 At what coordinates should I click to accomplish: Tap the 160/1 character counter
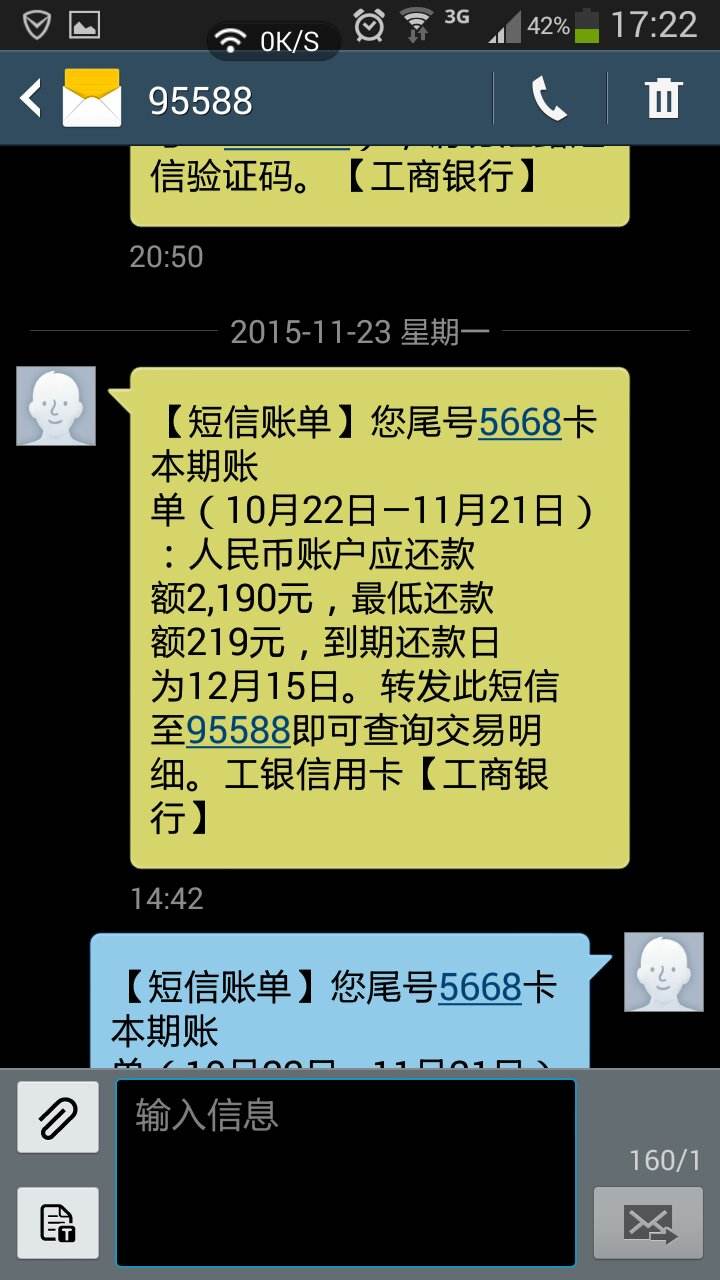tap(665, 1160)
